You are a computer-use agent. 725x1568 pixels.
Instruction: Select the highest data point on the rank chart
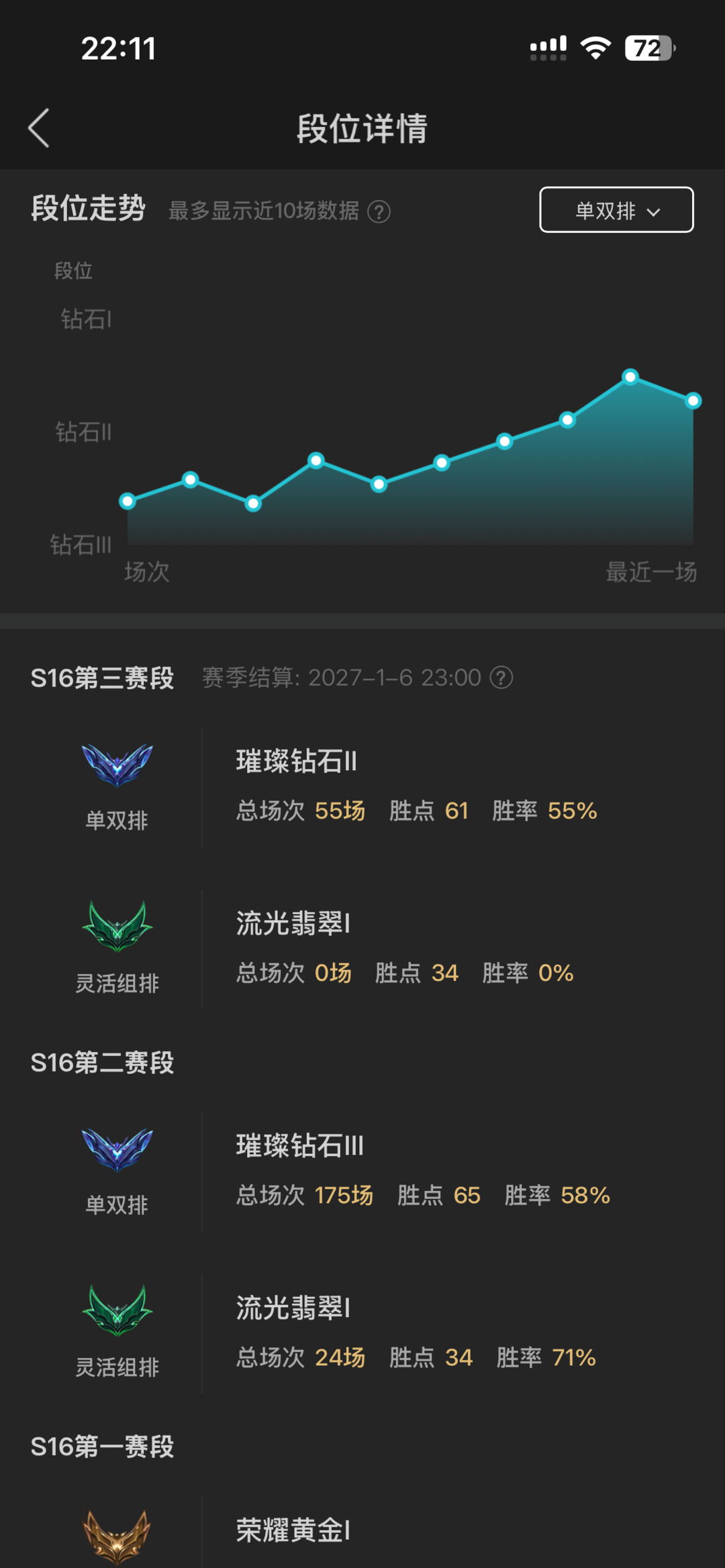click(x=630, y=377)
